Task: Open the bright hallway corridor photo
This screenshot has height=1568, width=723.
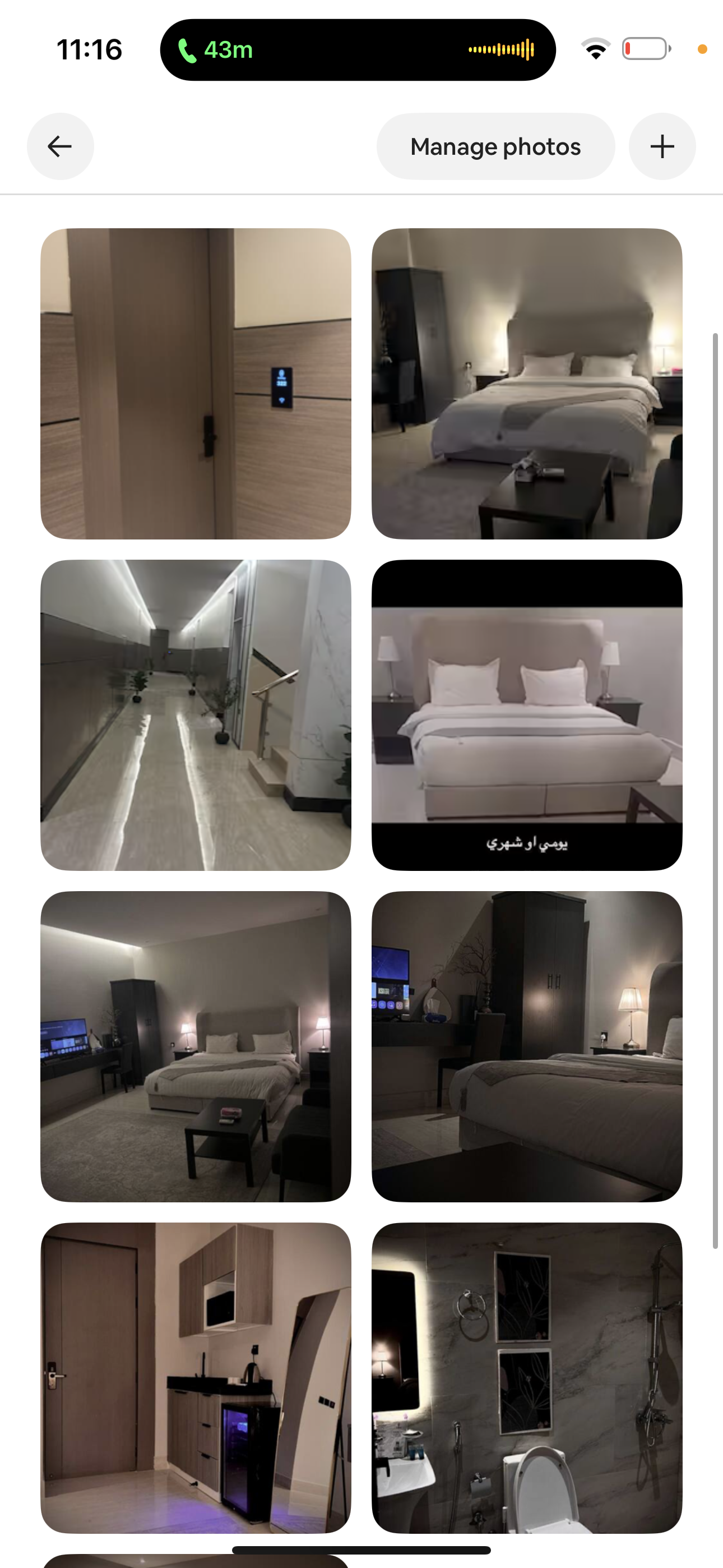Action: click(x=196, y=715)
